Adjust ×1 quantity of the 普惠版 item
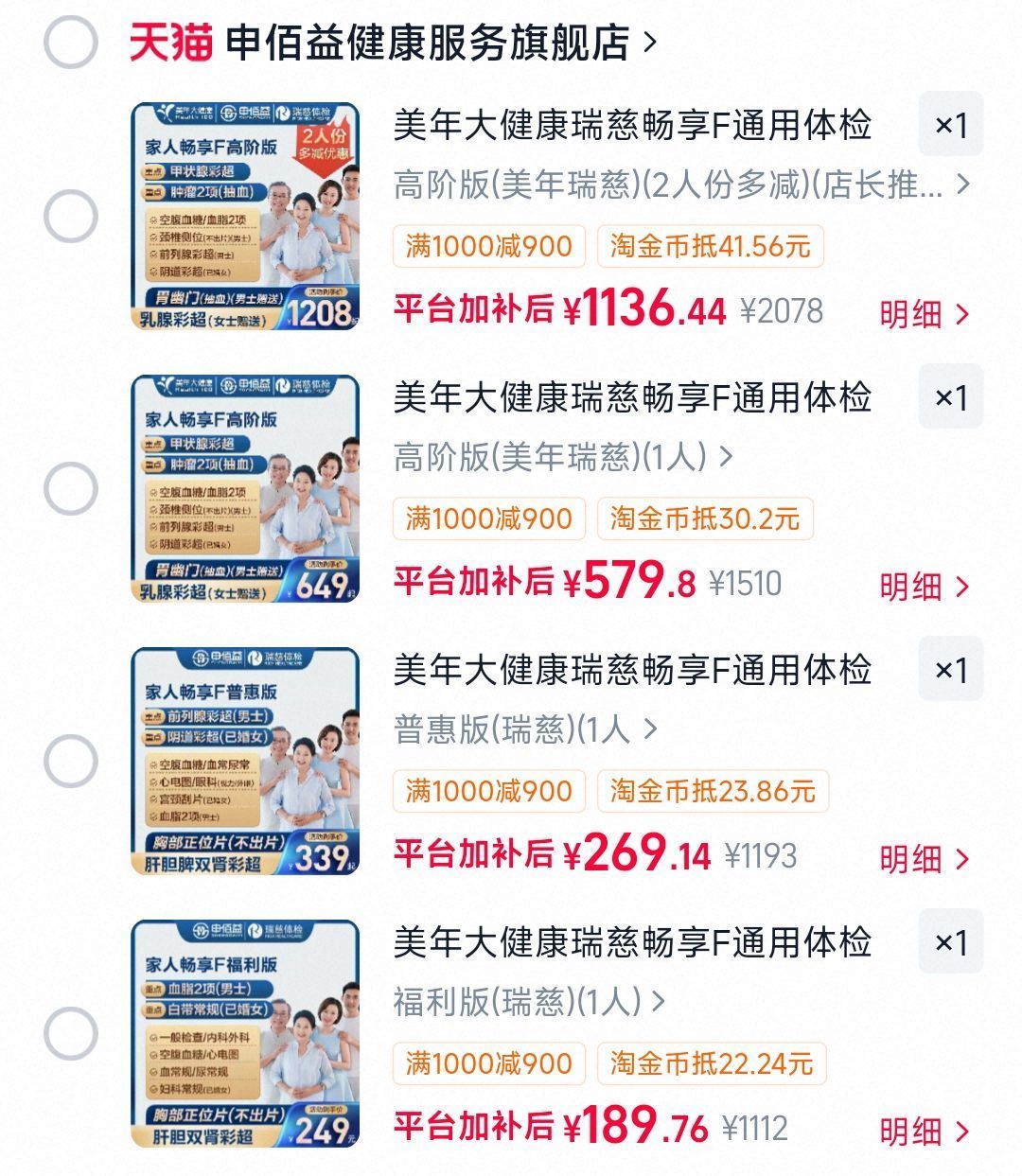The image size is (1022, 1176). tap(951, 670)
